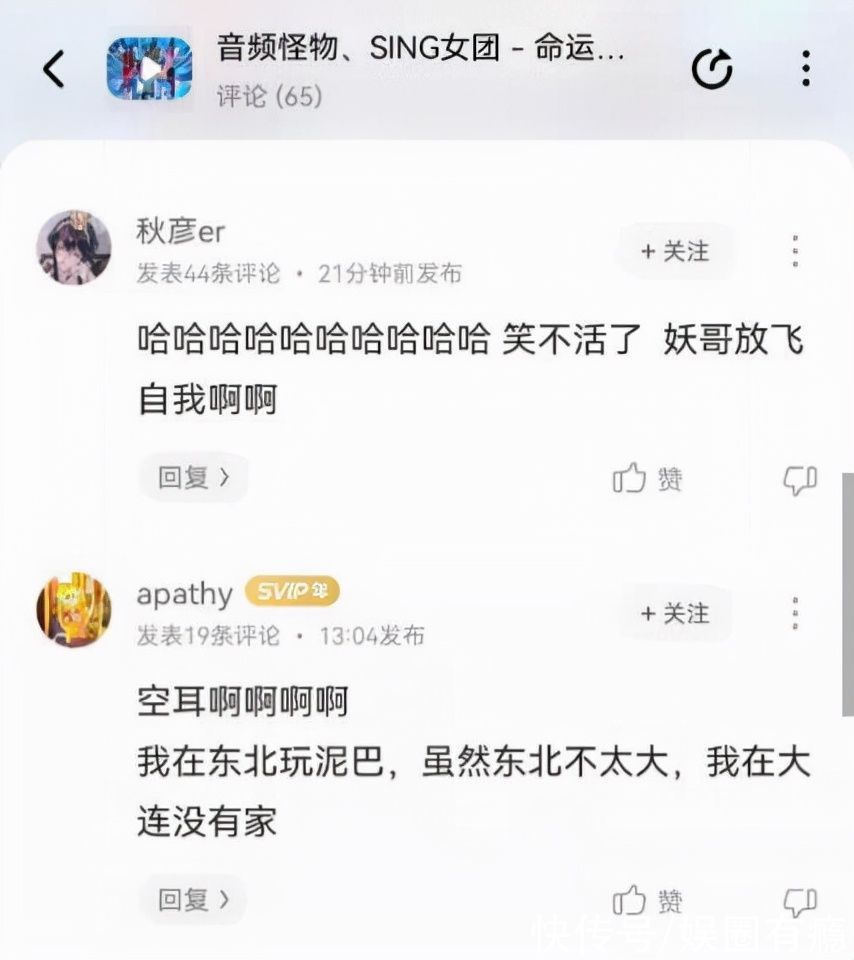Tap the thumbs-down icon on 秋彦er's comment
The height and width of the screenshot is (960, 854).
coord(796,480)
